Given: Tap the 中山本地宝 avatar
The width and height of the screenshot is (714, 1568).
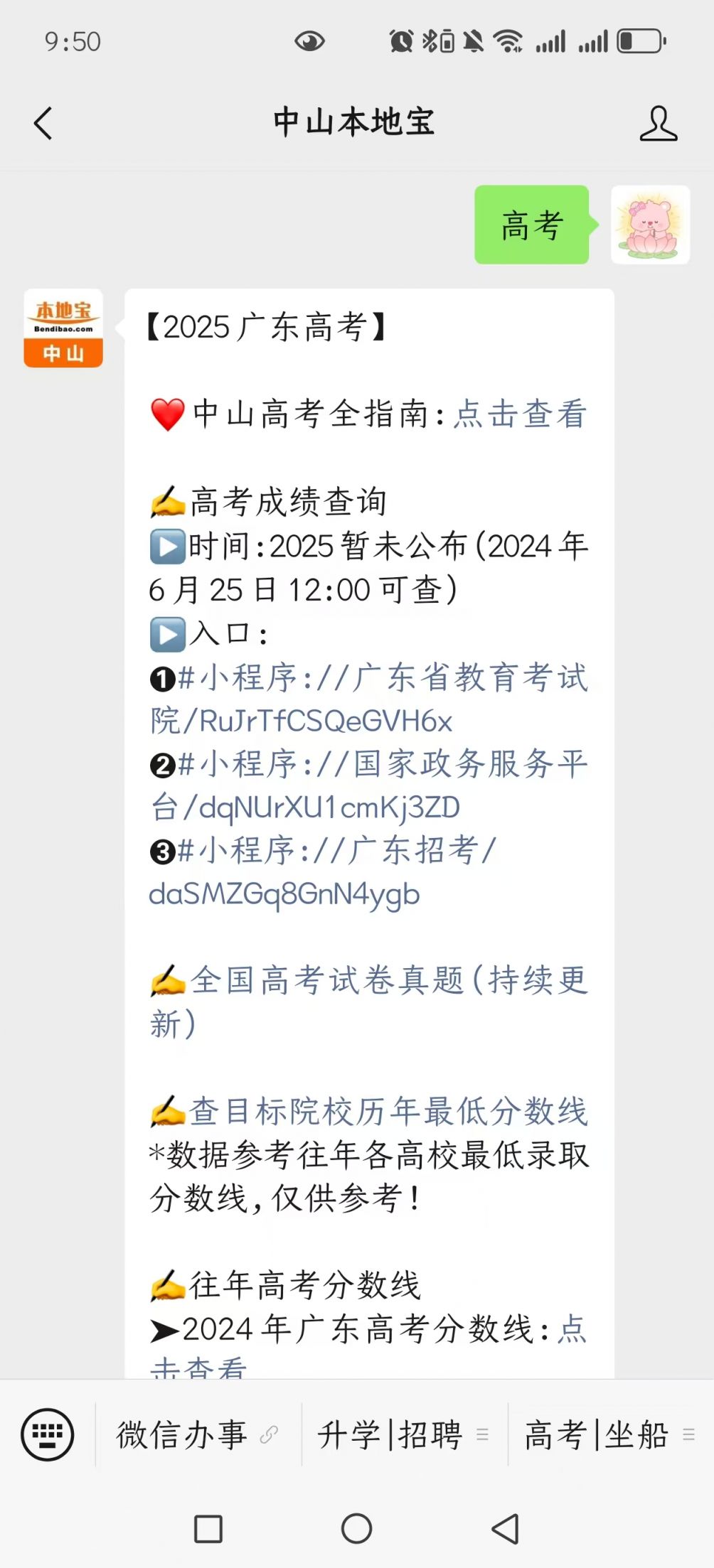Looking at the screenshot, I should 63,328.
